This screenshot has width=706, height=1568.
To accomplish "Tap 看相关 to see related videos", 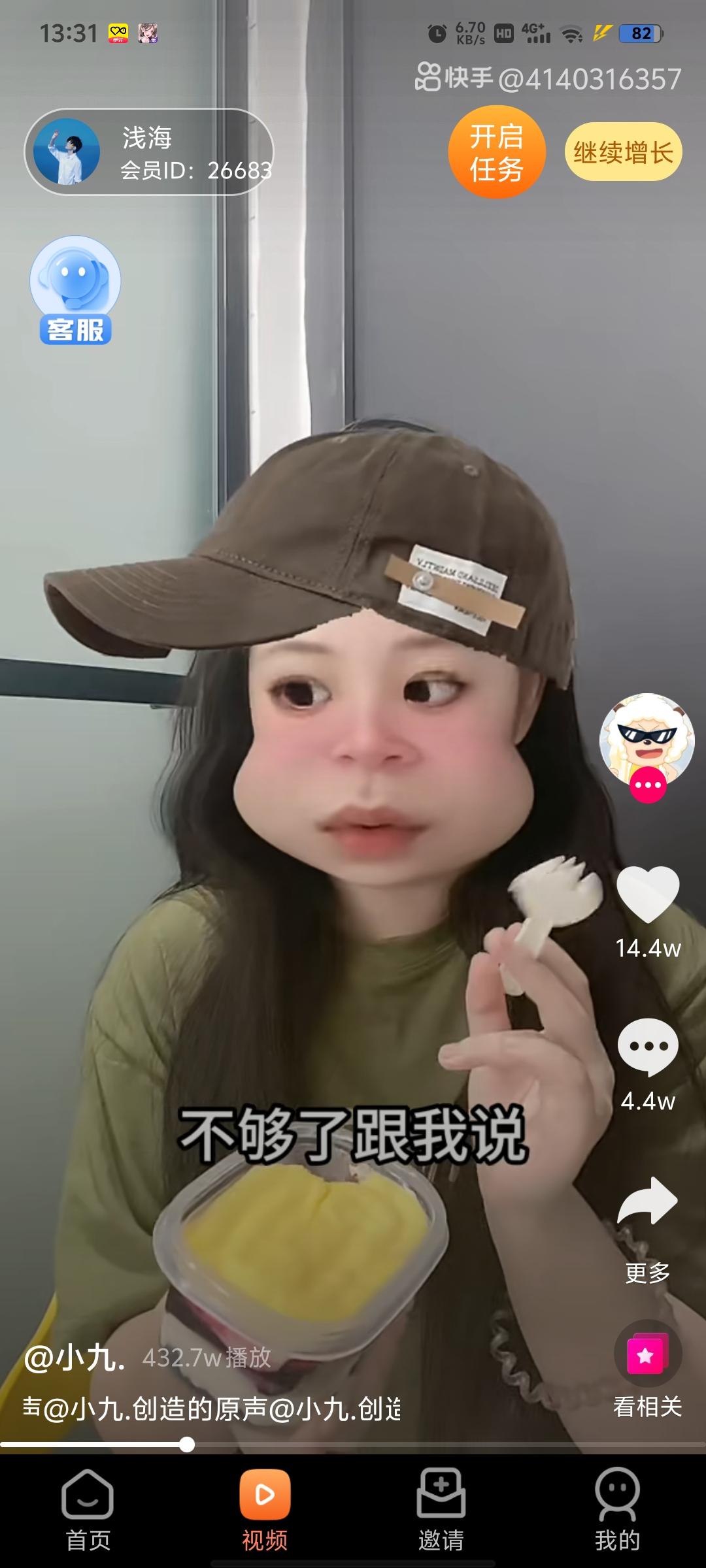I will (648, 1372).
